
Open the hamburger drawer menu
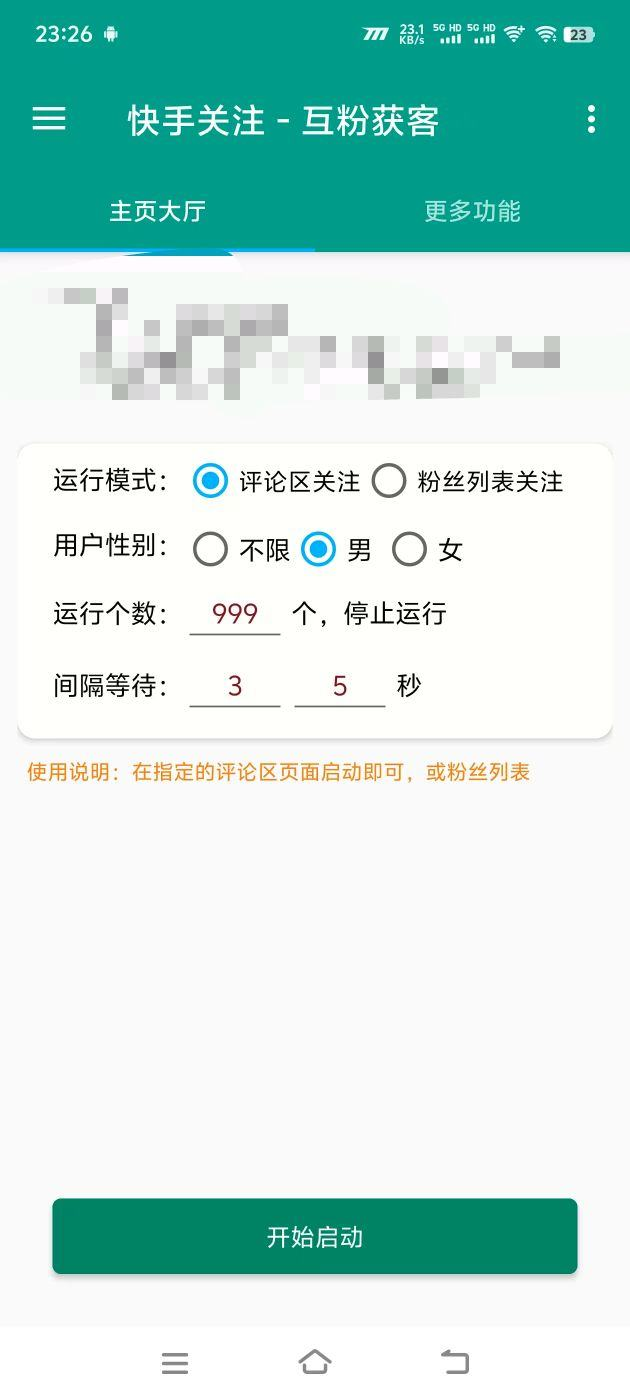point(49,120)
